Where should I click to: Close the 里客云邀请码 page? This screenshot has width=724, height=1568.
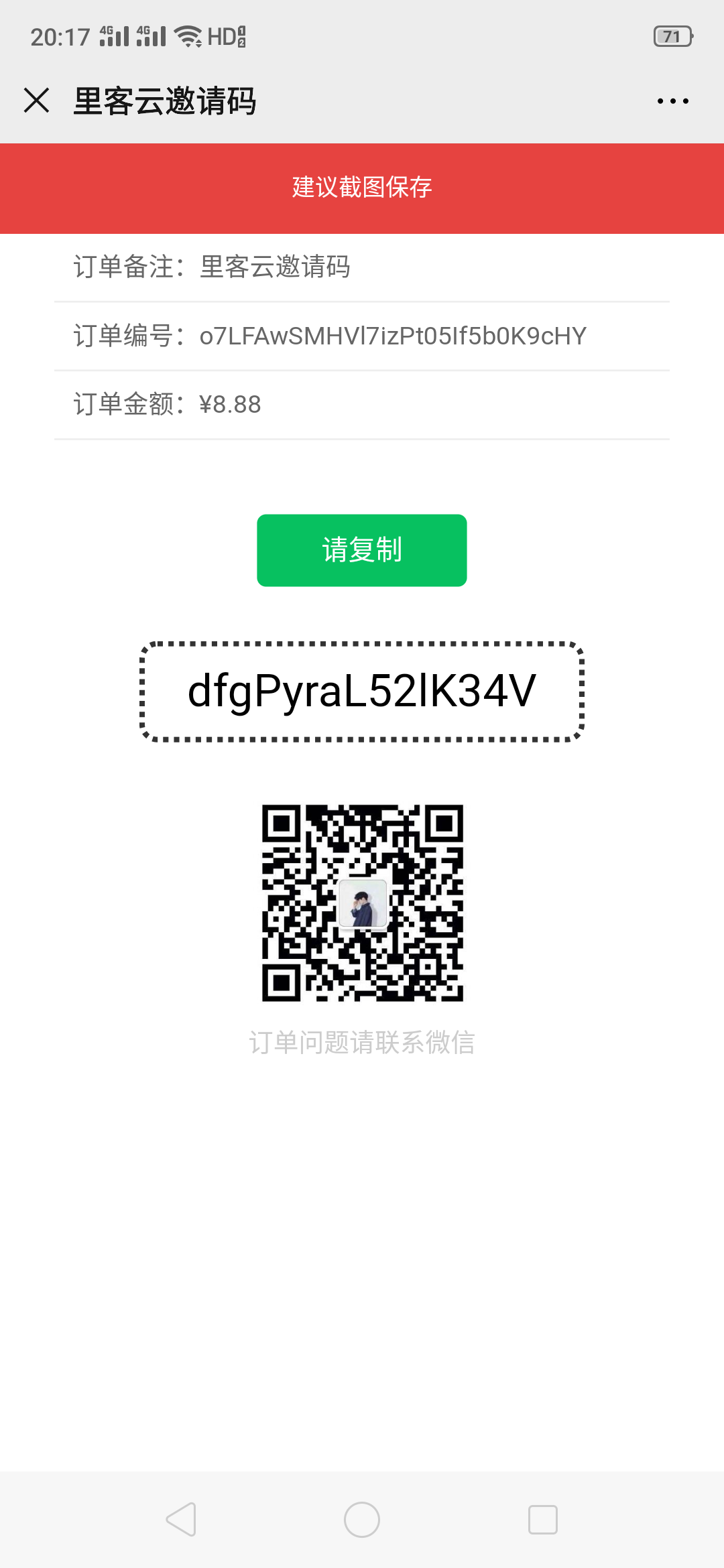pos(36,101)
